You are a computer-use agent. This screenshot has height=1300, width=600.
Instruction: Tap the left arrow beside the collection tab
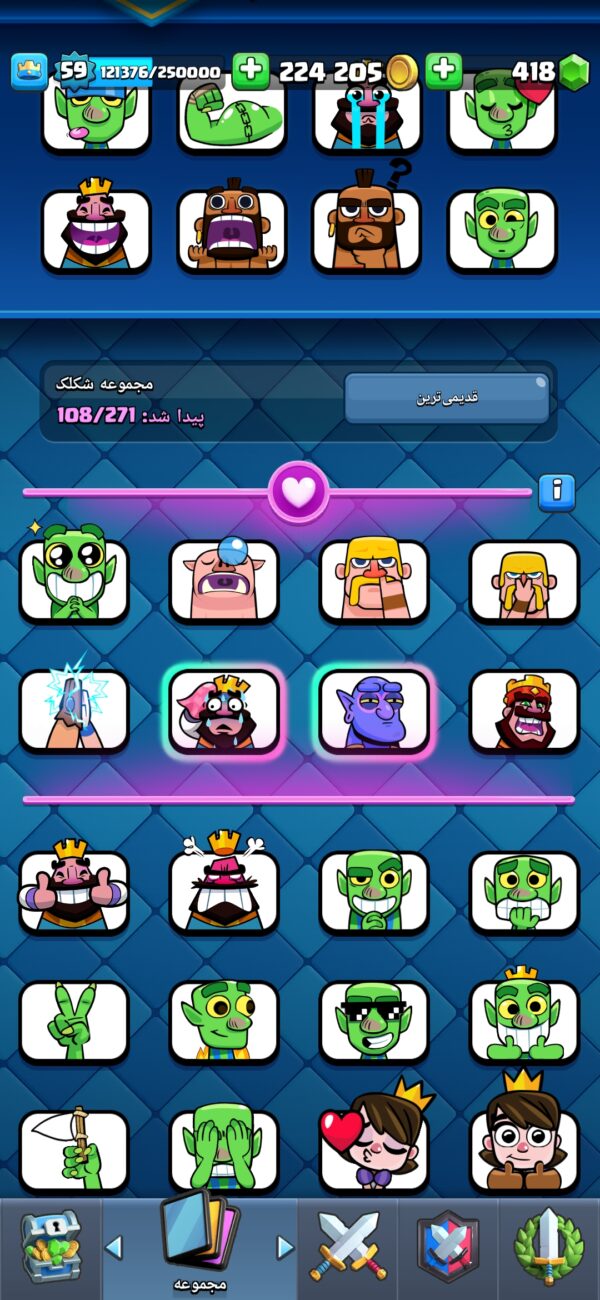pyautogui.click(x=114, y=1247)
